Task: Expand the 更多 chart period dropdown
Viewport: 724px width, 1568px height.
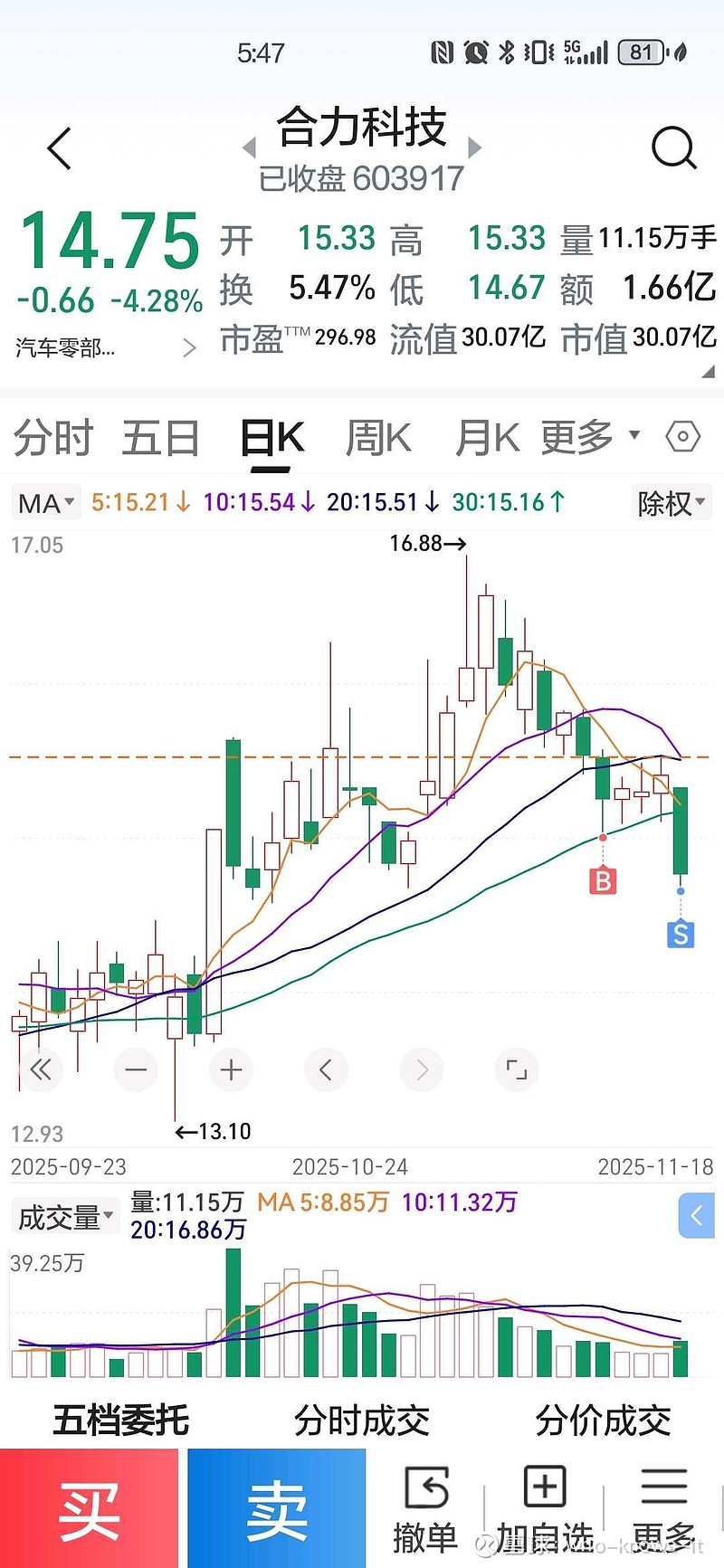Action: coord(589,437)
